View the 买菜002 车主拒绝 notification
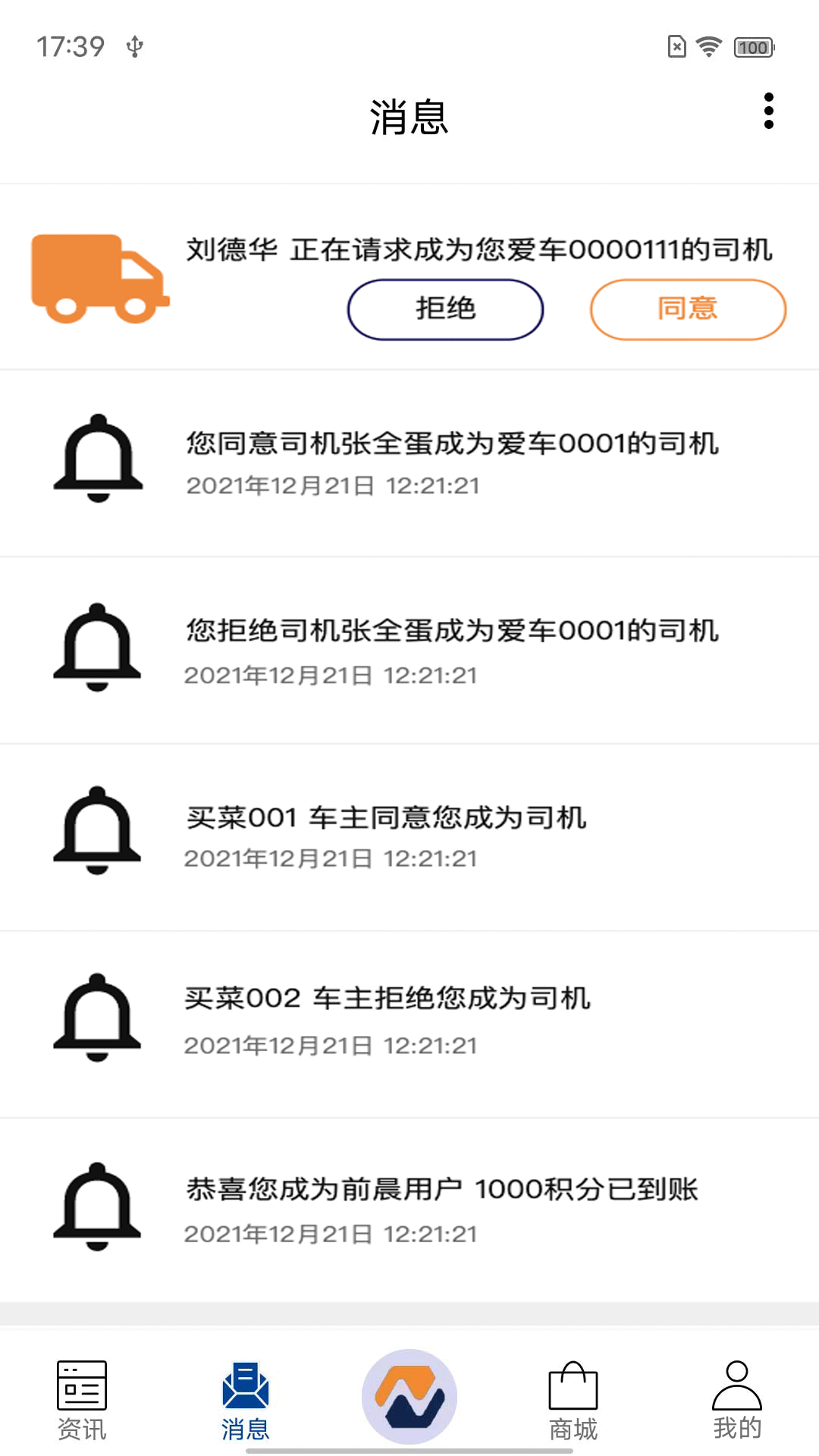This screenshot has width=819, height=1456. click(387, 1019)
